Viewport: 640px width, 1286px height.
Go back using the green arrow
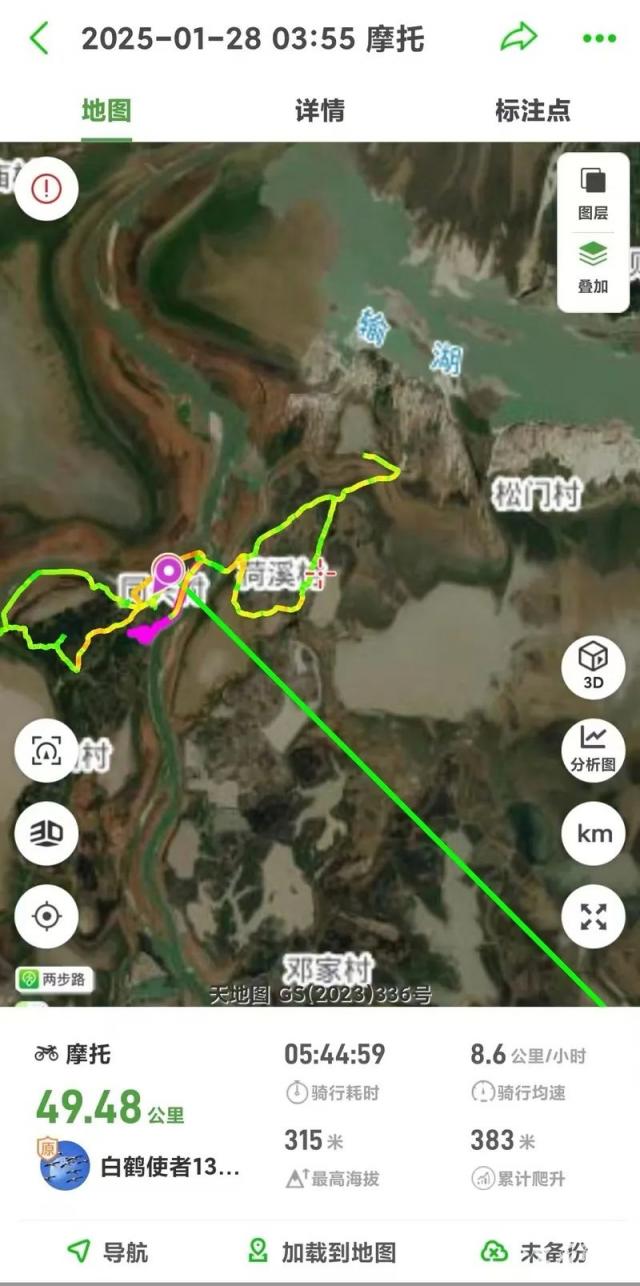(39, 39)
